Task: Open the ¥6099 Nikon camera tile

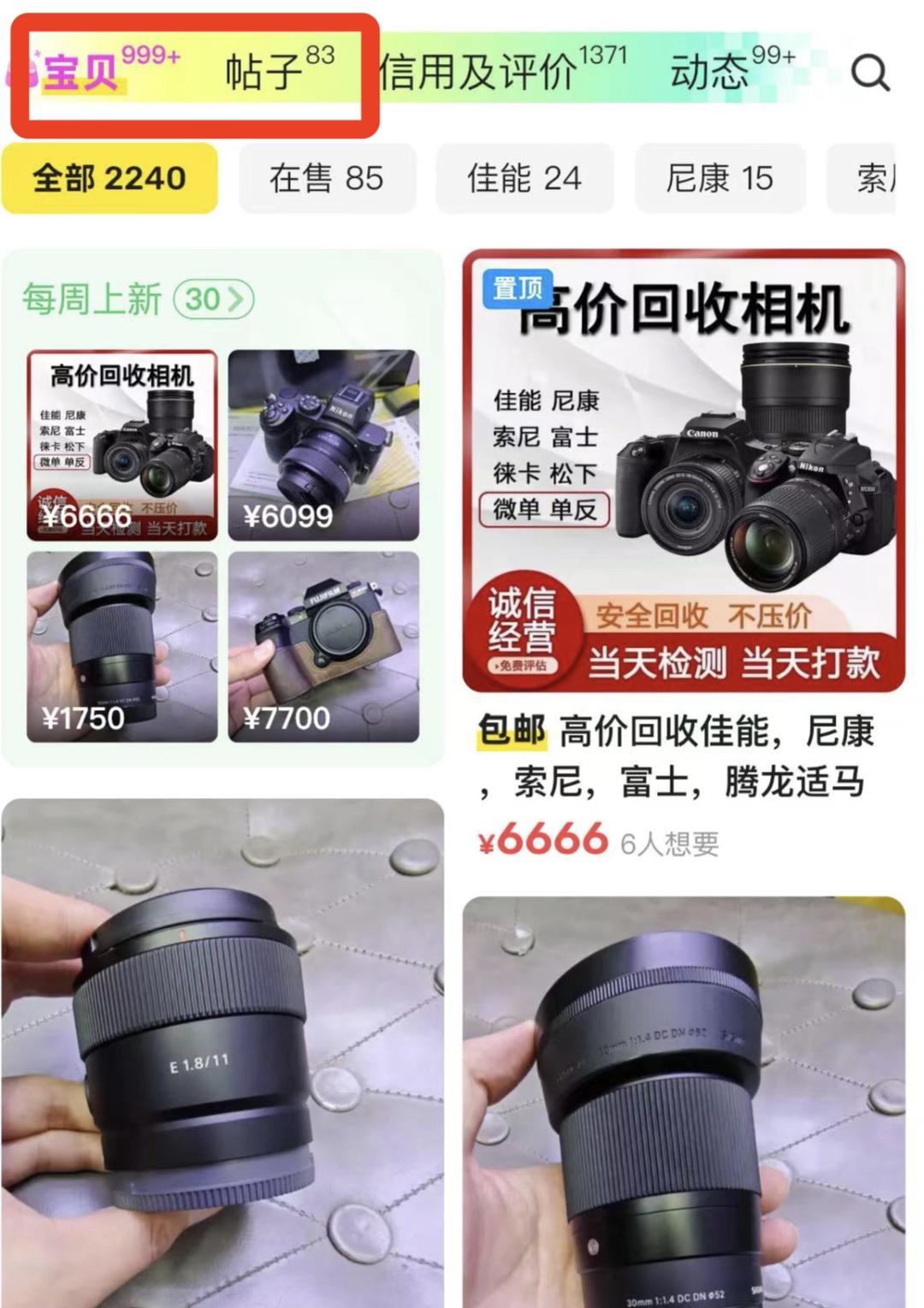Action: 323,445
